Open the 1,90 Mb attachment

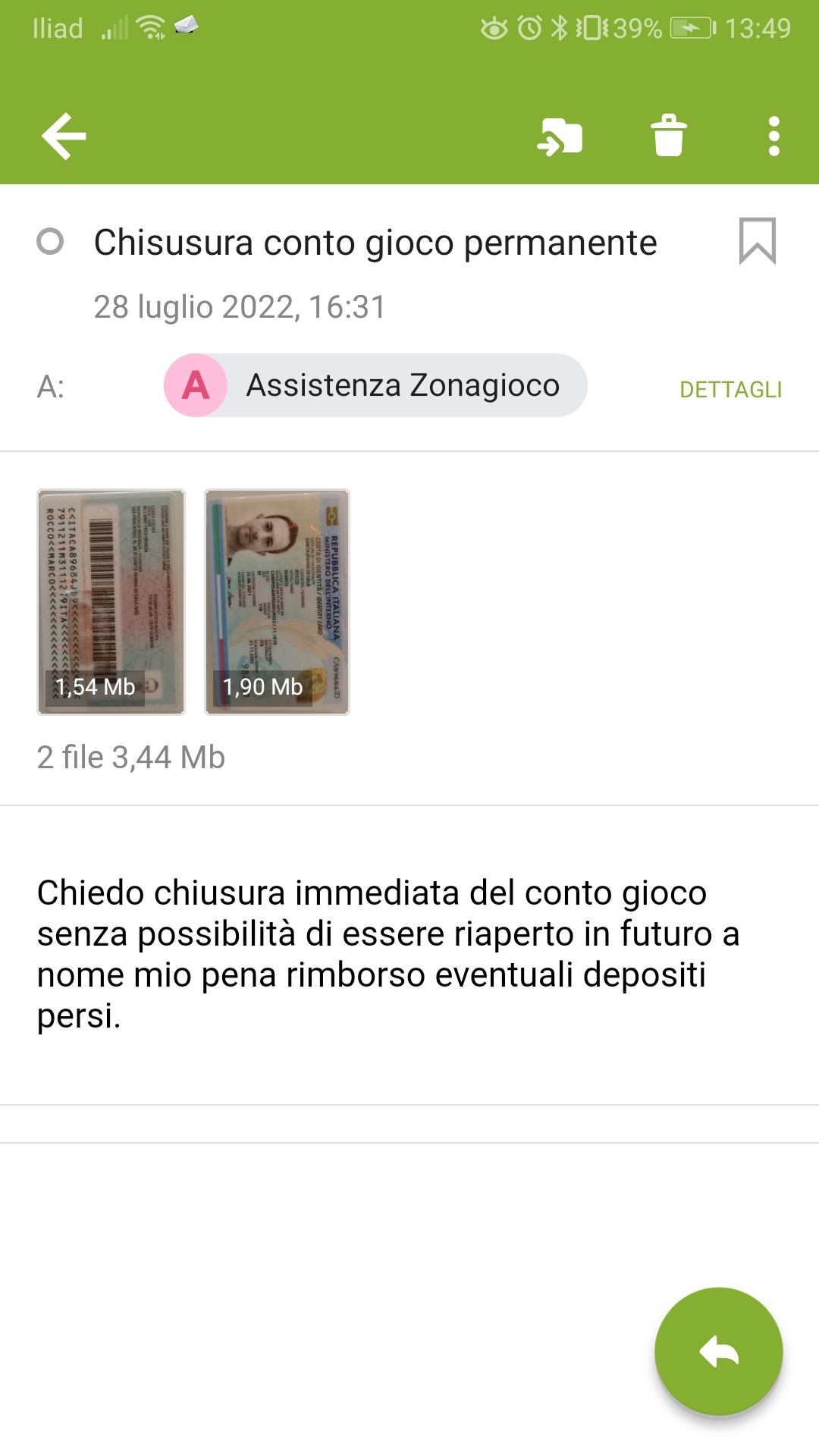277,601
